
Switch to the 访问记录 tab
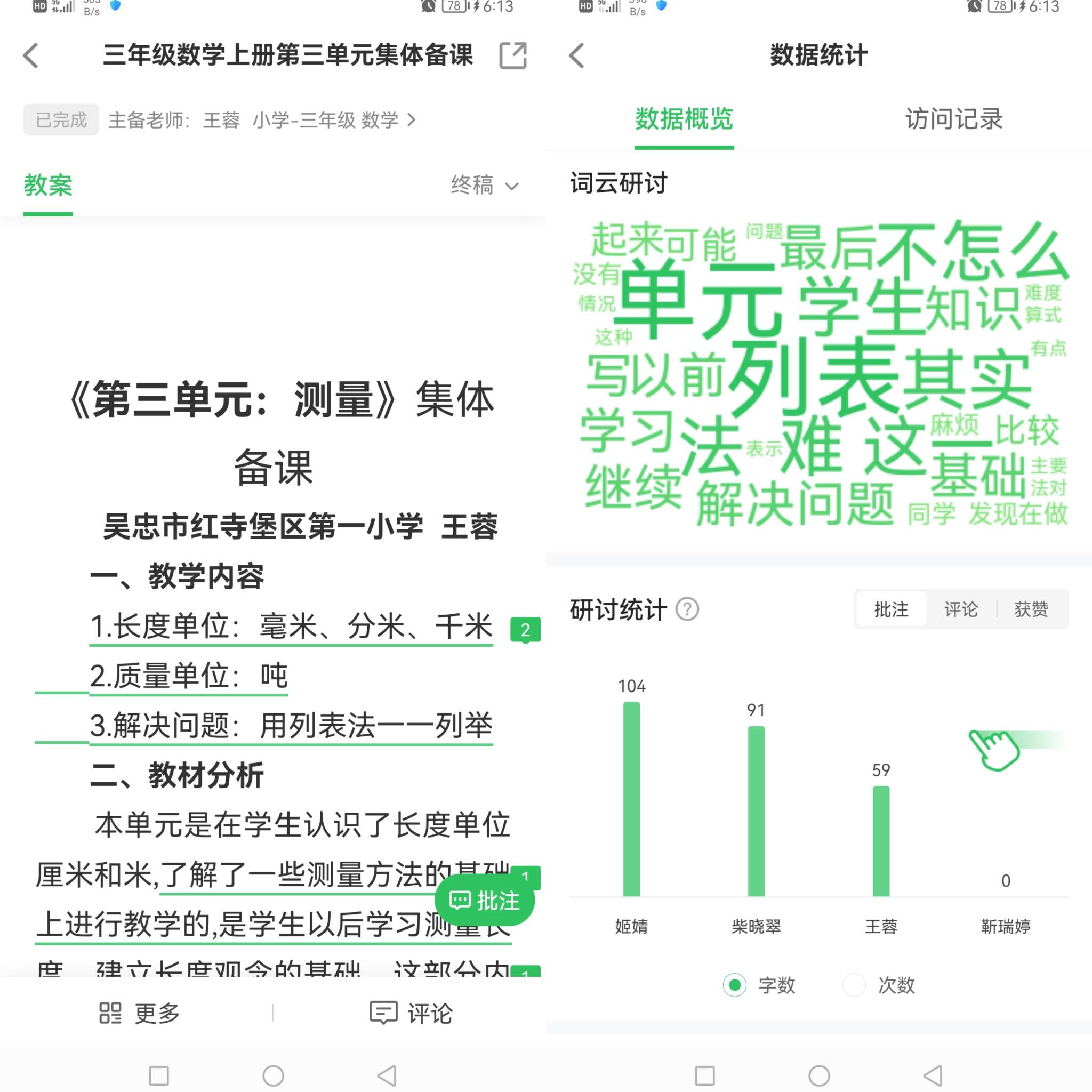954,119
